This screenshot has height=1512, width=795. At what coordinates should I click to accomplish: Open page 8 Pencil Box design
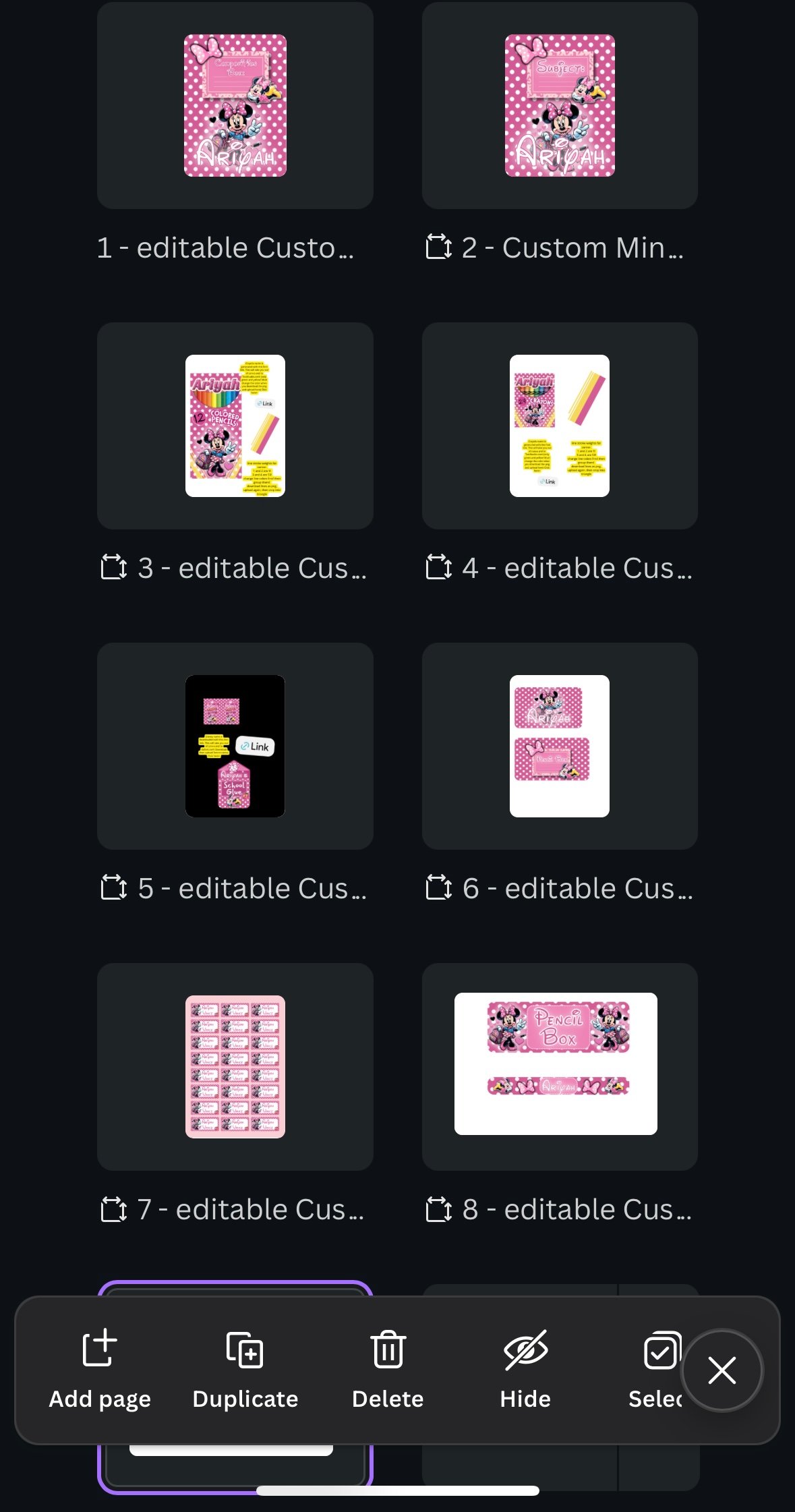click(556, 1064)
